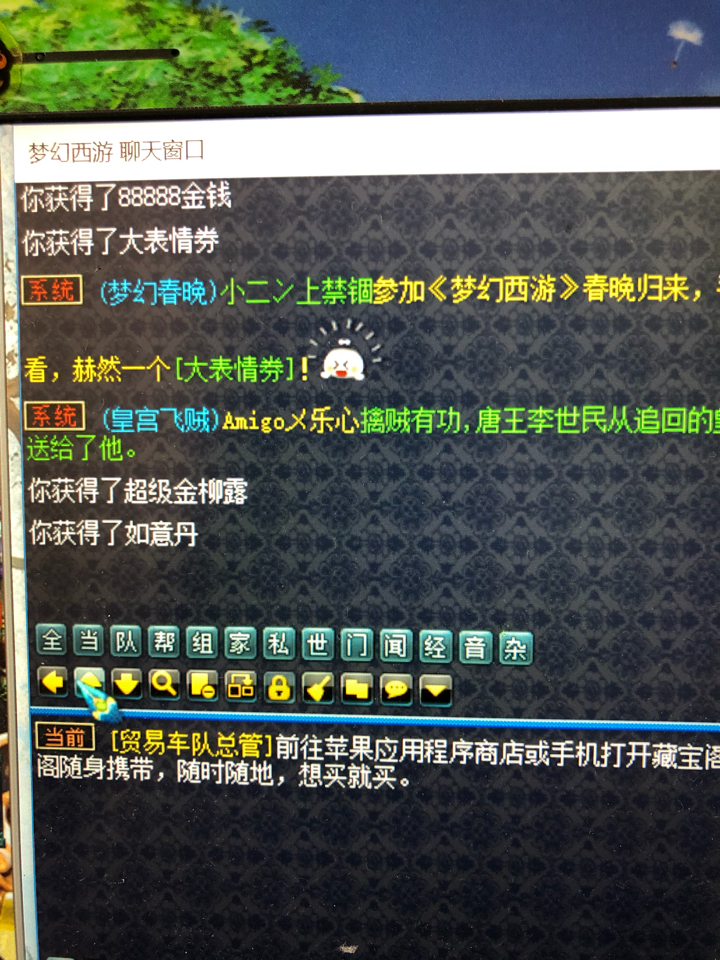
Task: Switch to the 队 (team) channel
Action: 127,642
